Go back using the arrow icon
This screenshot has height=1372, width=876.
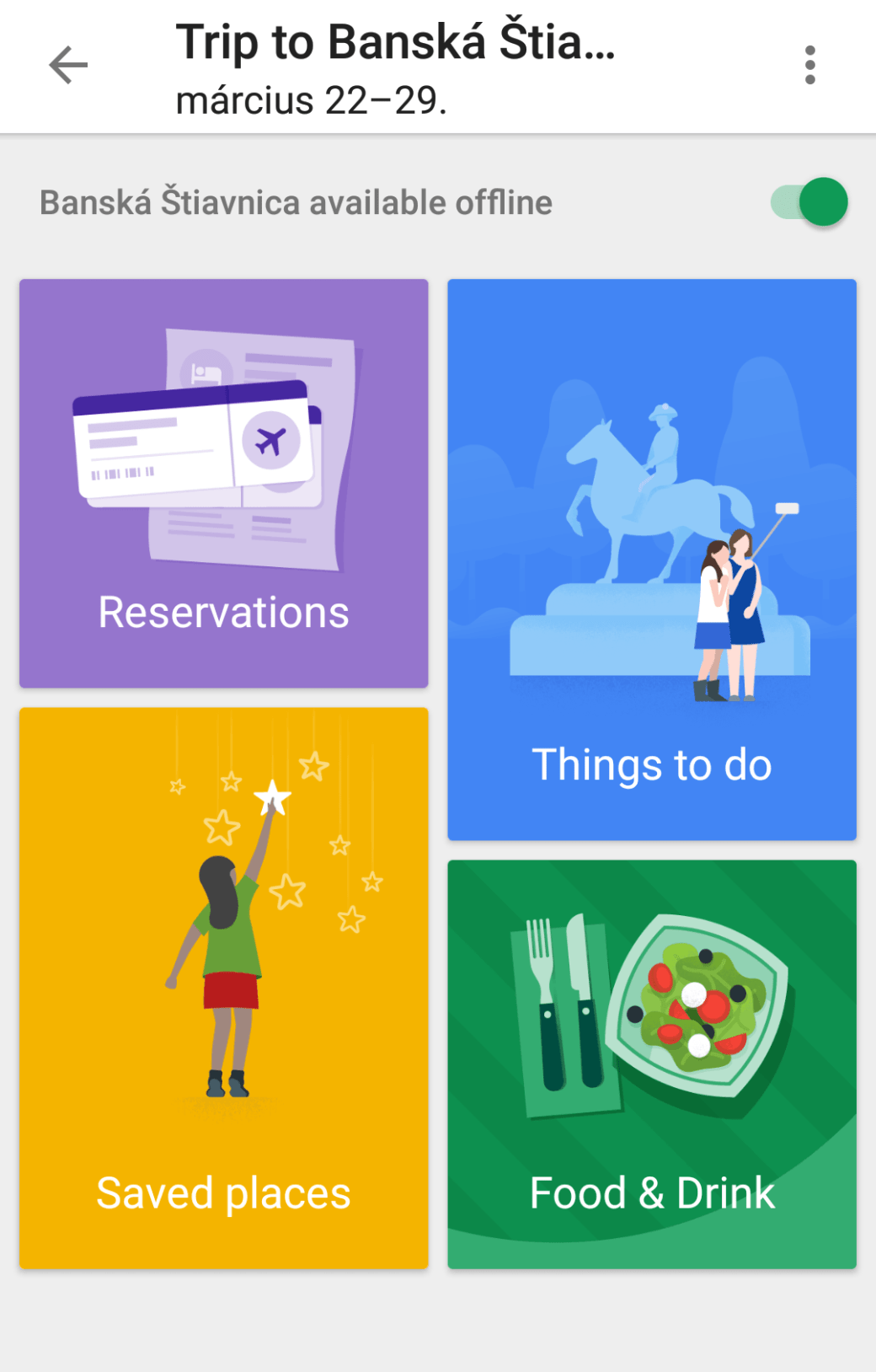(x=68, y=66)
